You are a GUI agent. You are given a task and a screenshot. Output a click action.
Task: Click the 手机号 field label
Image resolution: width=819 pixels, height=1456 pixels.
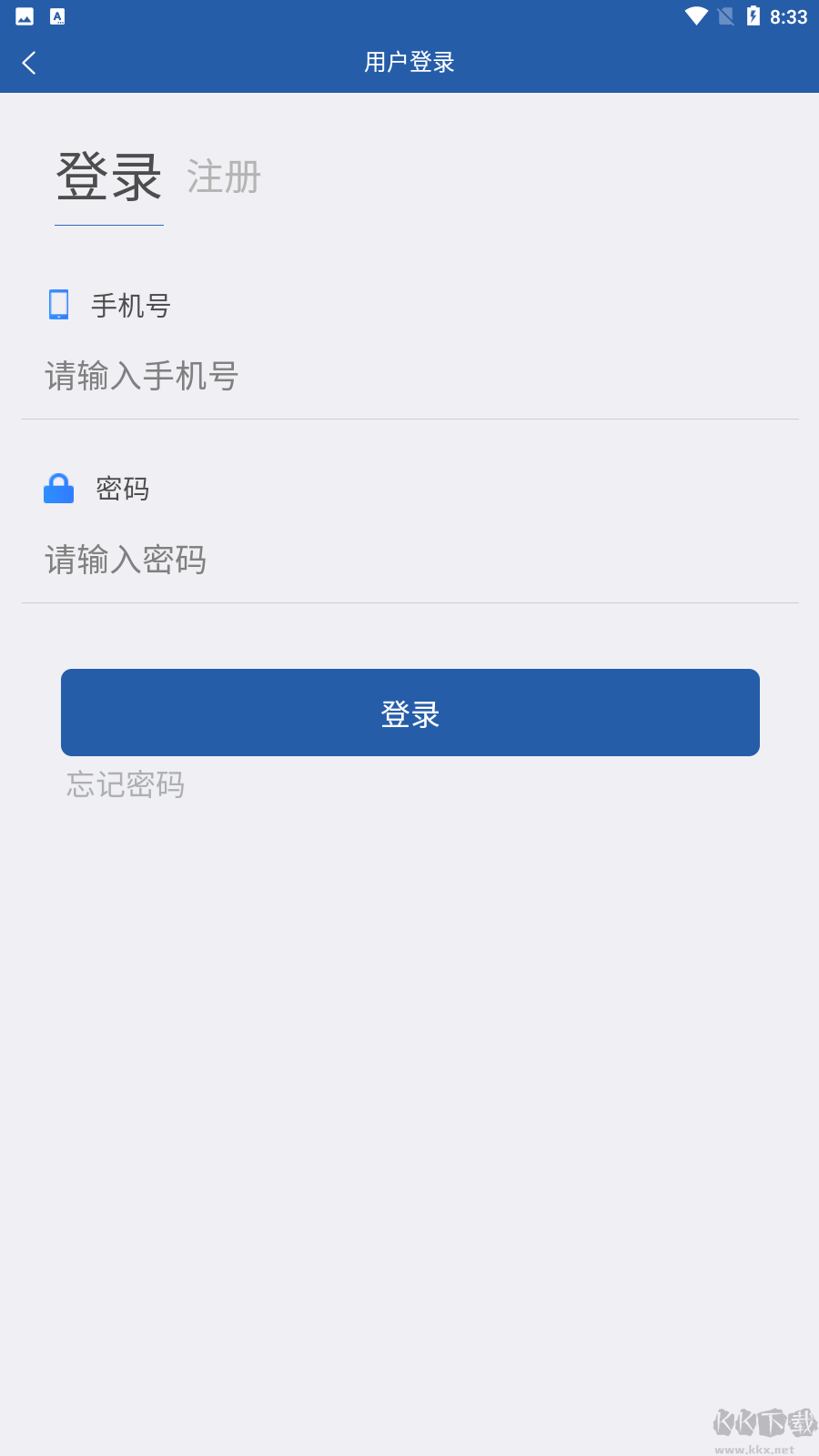(x=130, y=306)
